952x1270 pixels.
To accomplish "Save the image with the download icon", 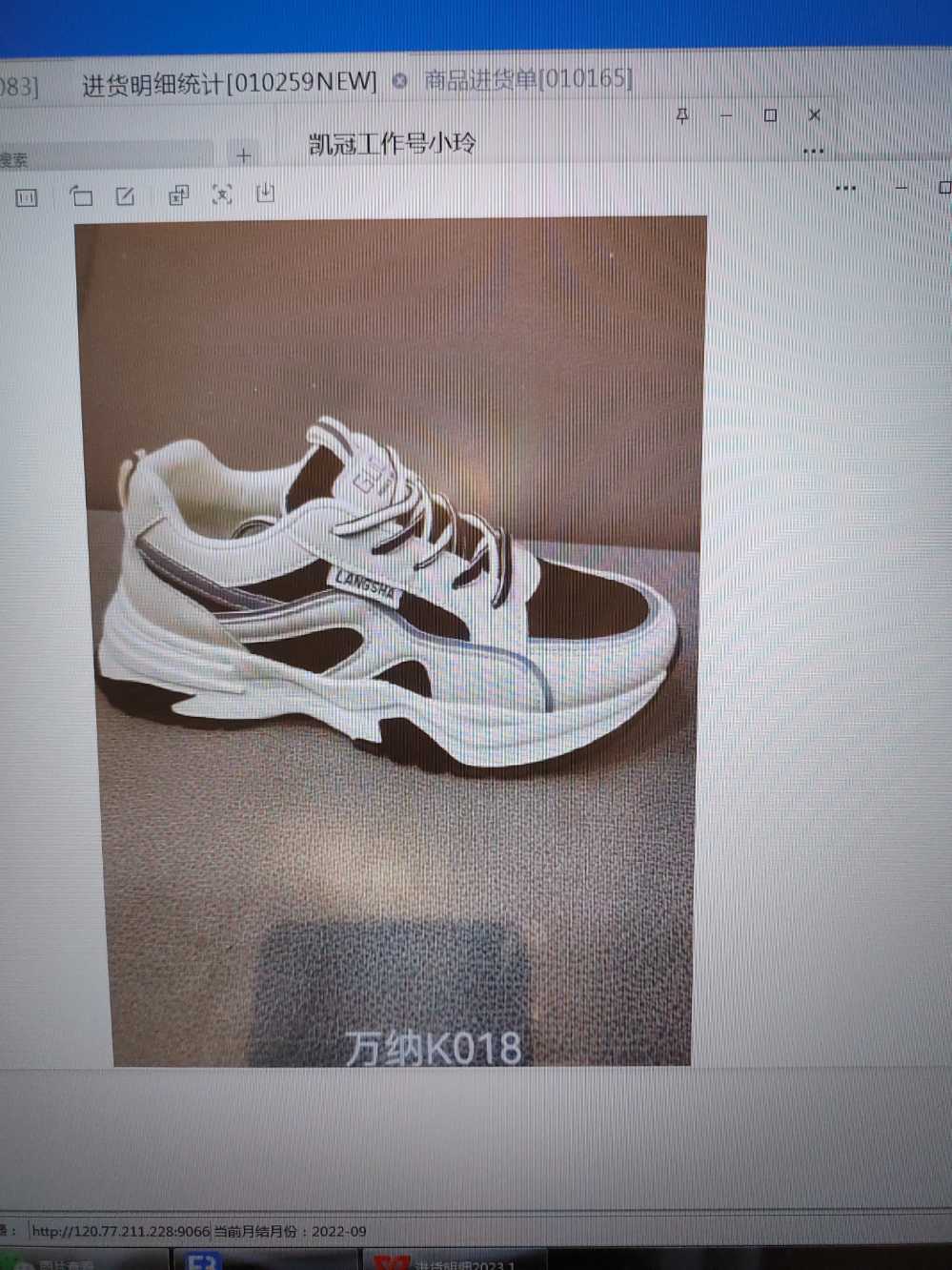I will pyautogui.click(x=266, y=194).
